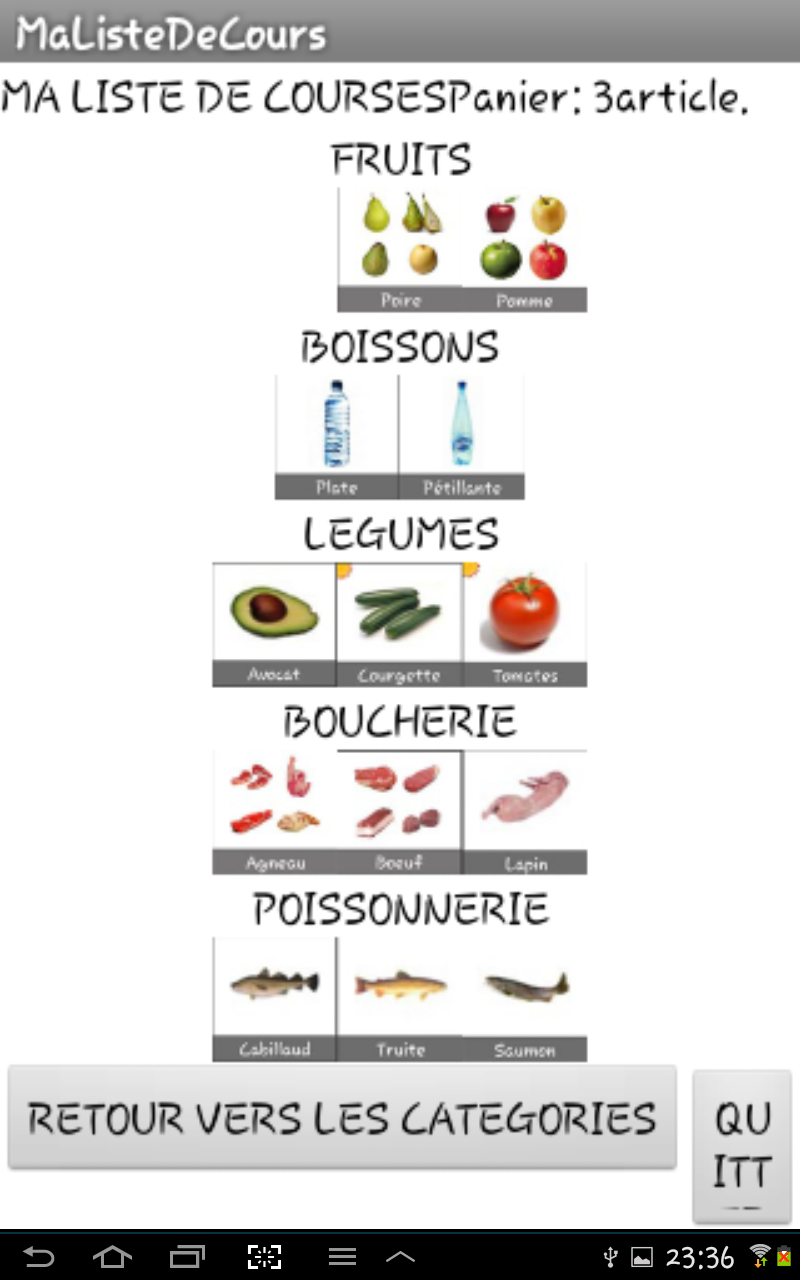Screen dimensions: 800x1280
Task: Select the Courgette item
Action: [400, 624]
